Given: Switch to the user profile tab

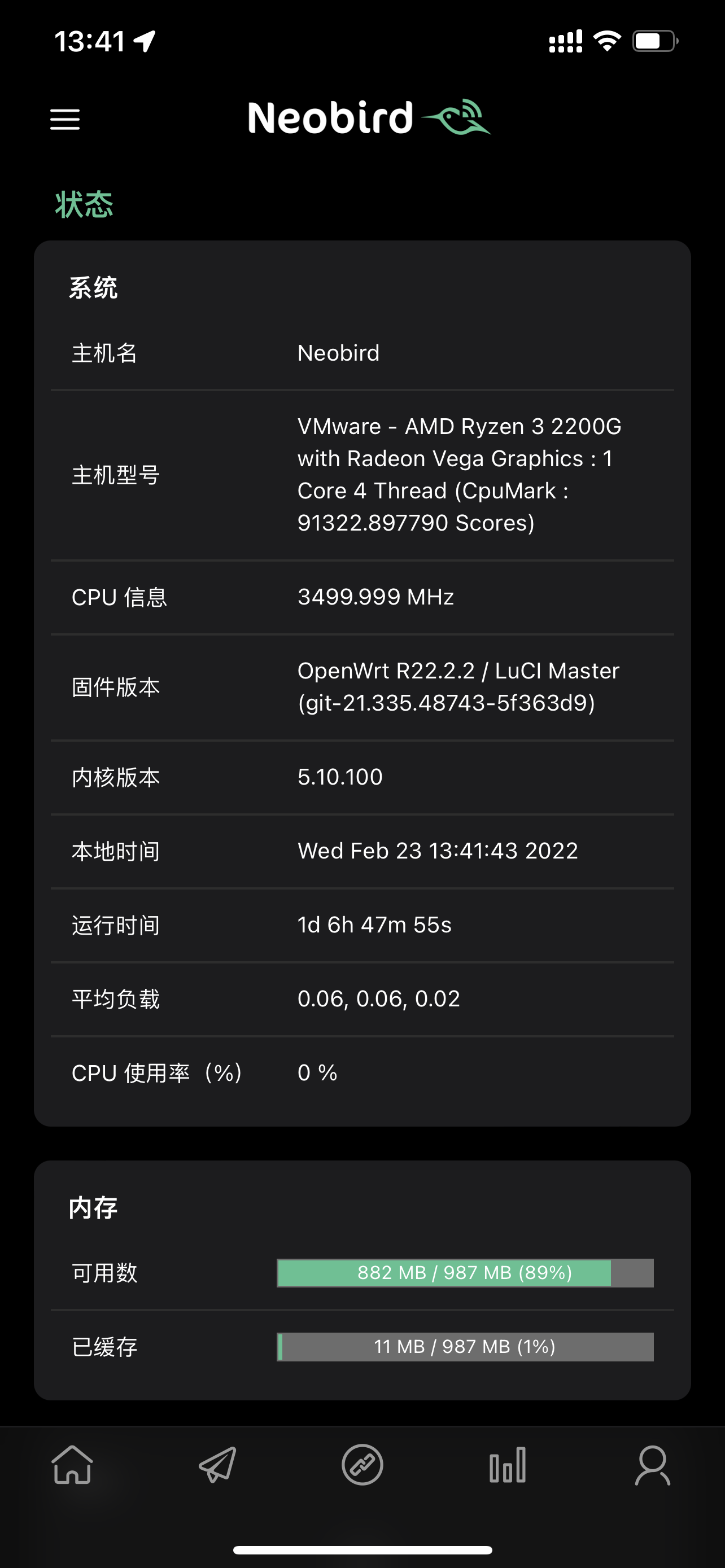Looking at the screenshot, I should (653, 1465).
